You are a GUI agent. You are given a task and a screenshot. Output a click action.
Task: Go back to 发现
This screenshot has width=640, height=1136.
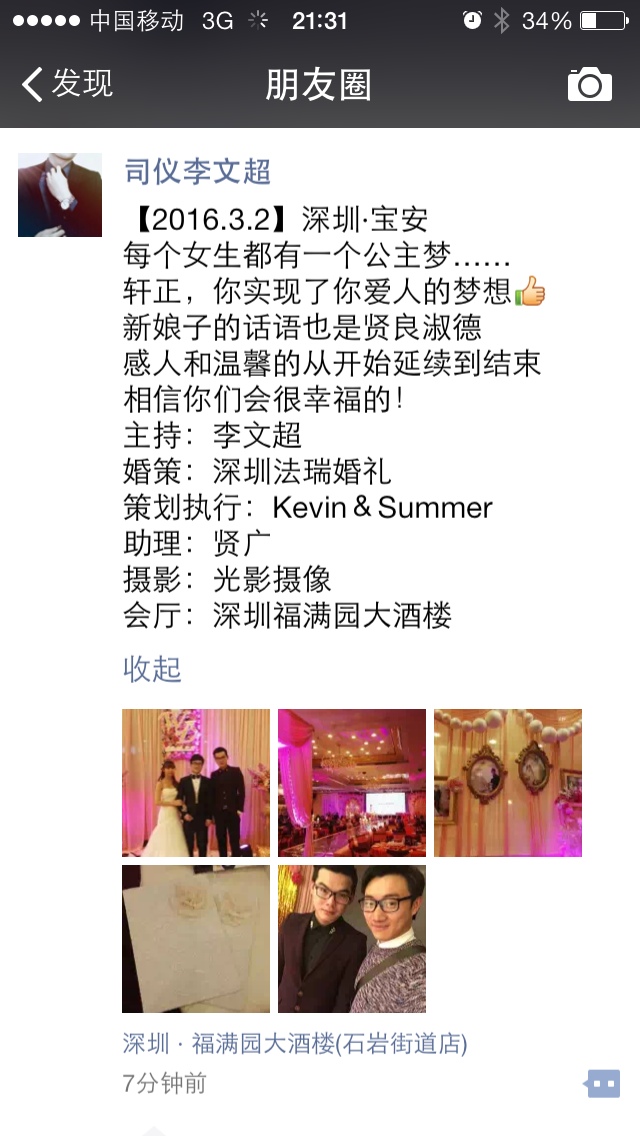67,84
